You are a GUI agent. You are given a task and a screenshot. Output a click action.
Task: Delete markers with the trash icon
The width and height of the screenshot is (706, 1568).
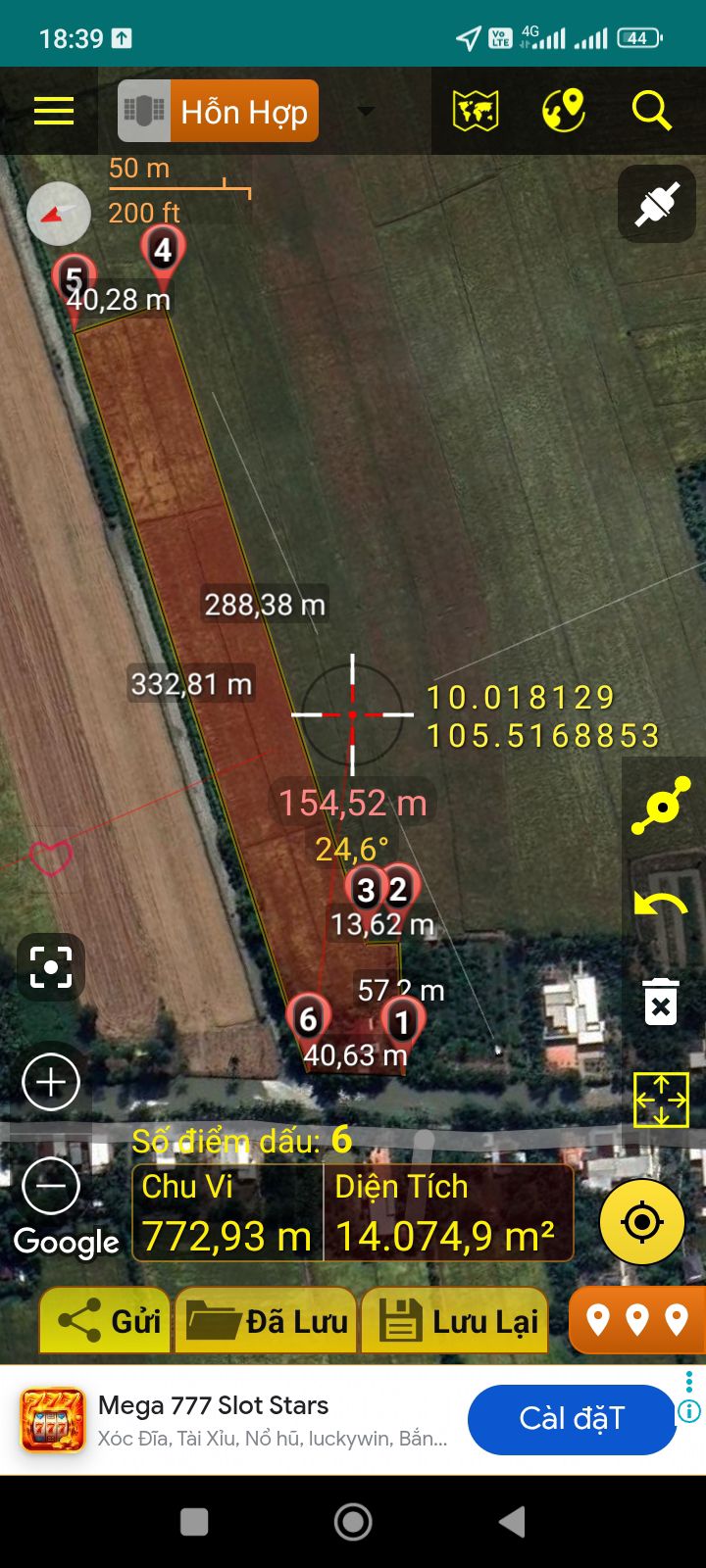coord(661,1002)
